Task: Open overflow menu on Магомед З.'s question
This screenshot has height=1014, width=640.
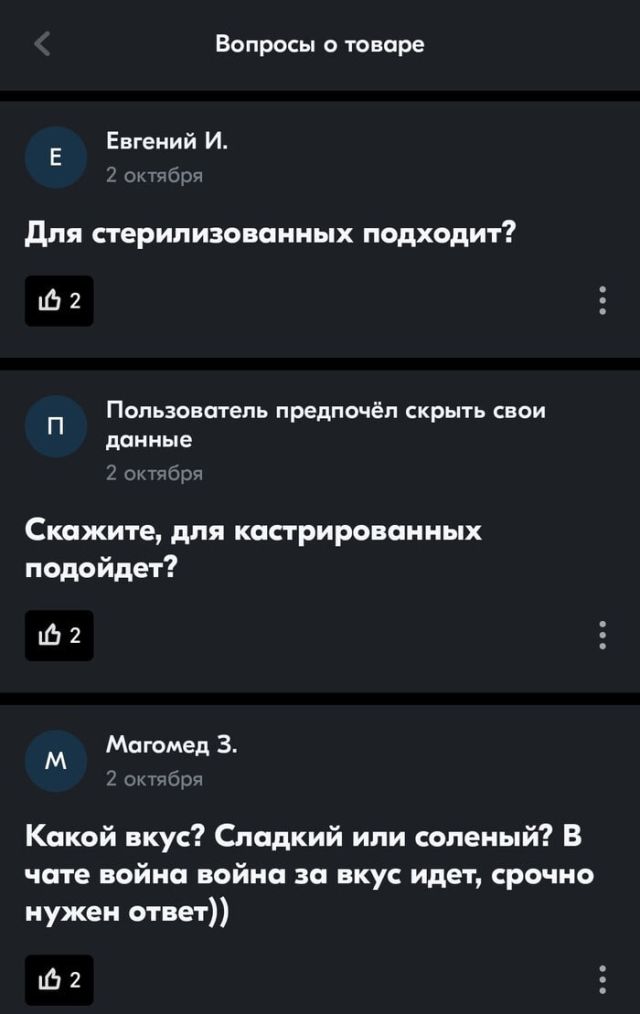Action: (602, 979)
